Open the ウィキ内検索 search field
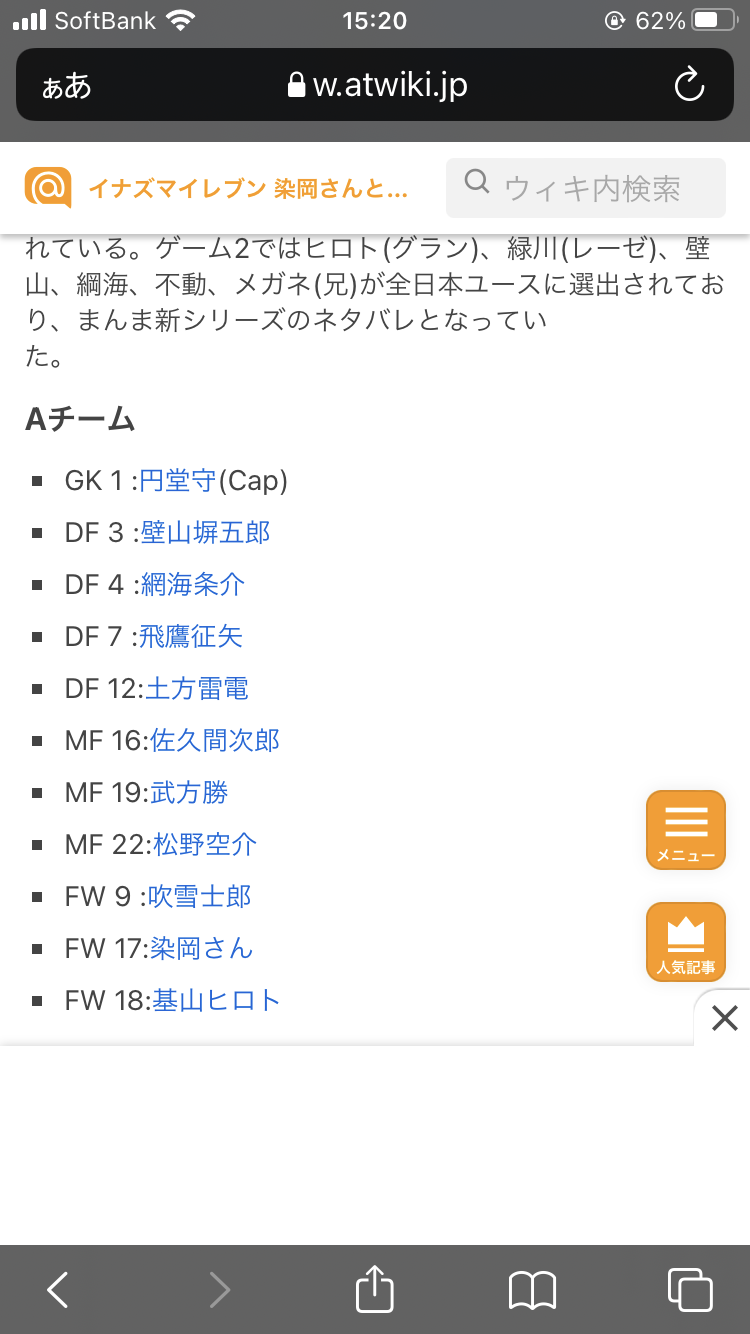Image resolution: width=750 pixels, height=1334 pixels. pyautogui.click(x=586, y=187)
